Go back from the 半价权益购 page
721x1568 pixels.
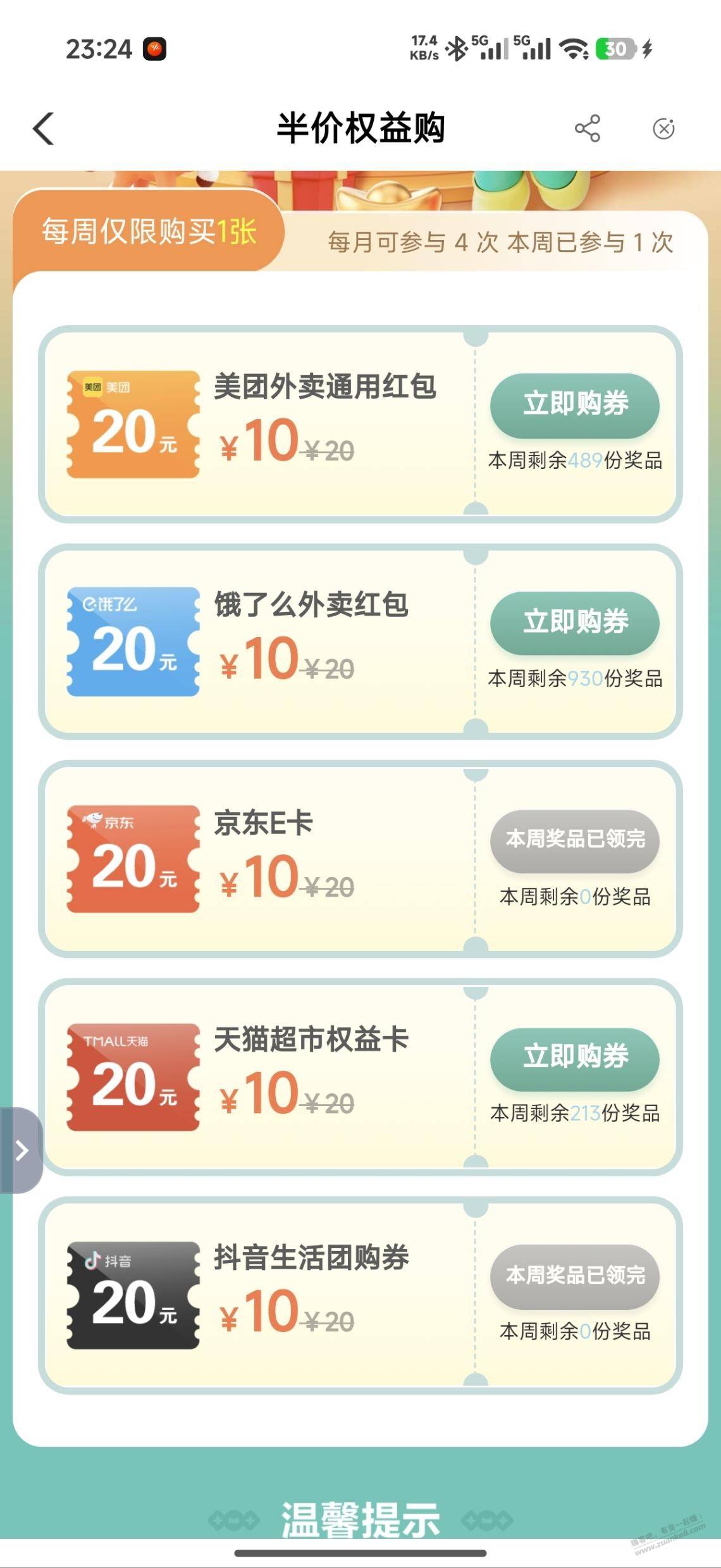pyautogui.click(x=43, y=128)
